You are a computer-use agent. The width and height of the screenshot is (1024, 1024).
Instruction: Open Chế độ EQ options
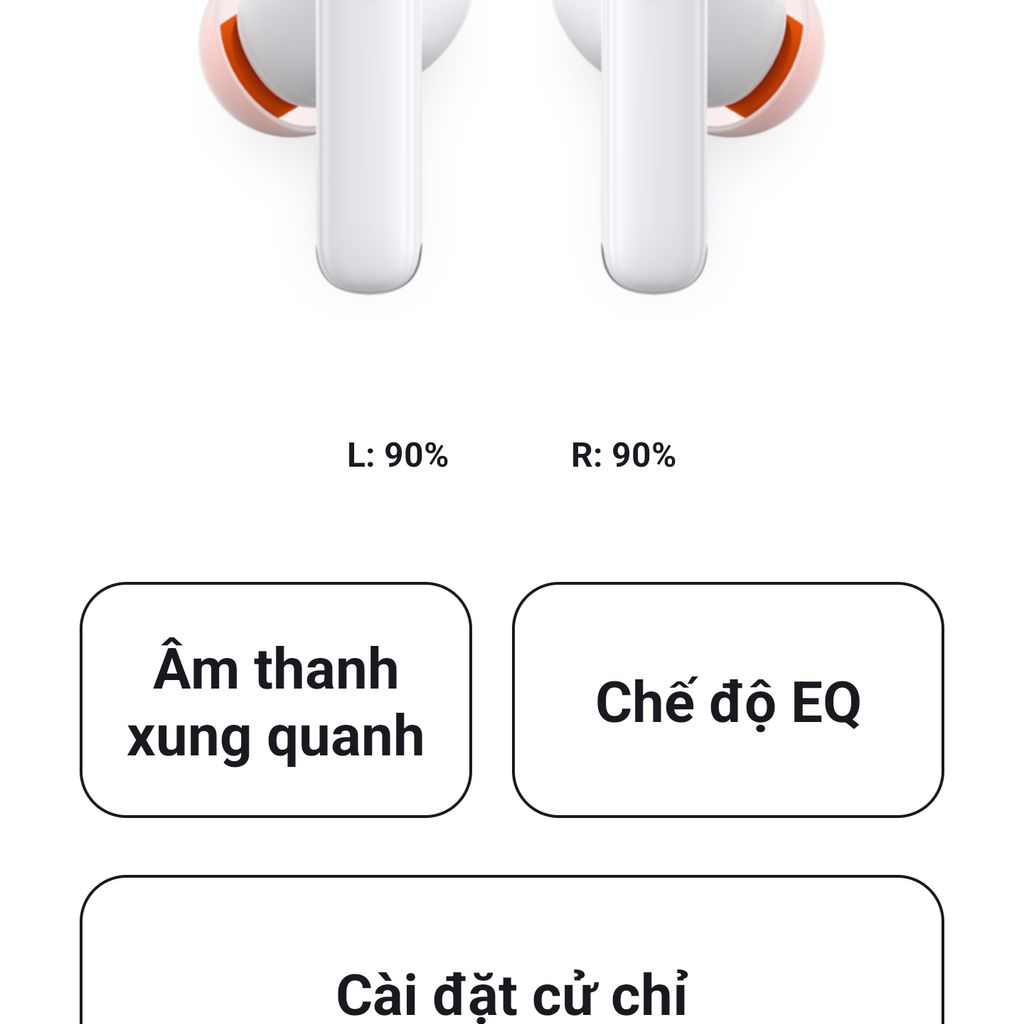pyautogui.click(x=727, y=700)
